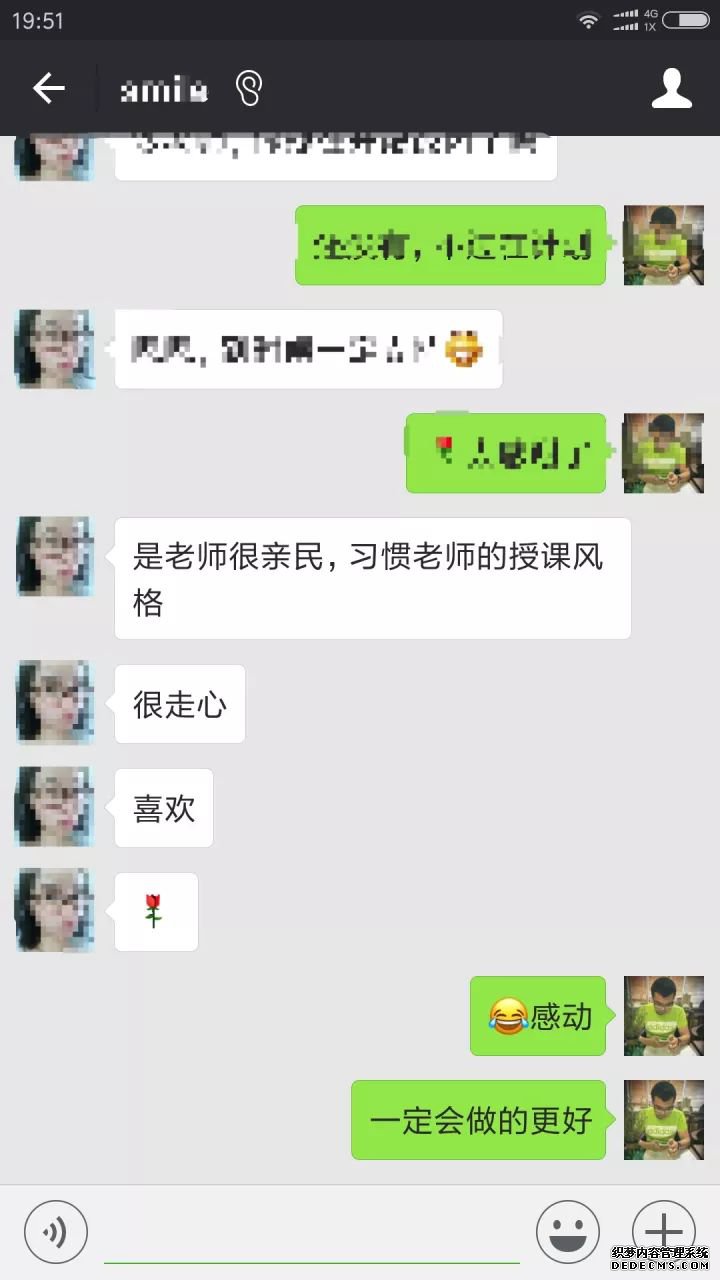
Task: Open sender avatar beside the 喜欢 message
Action: point(55,807)
